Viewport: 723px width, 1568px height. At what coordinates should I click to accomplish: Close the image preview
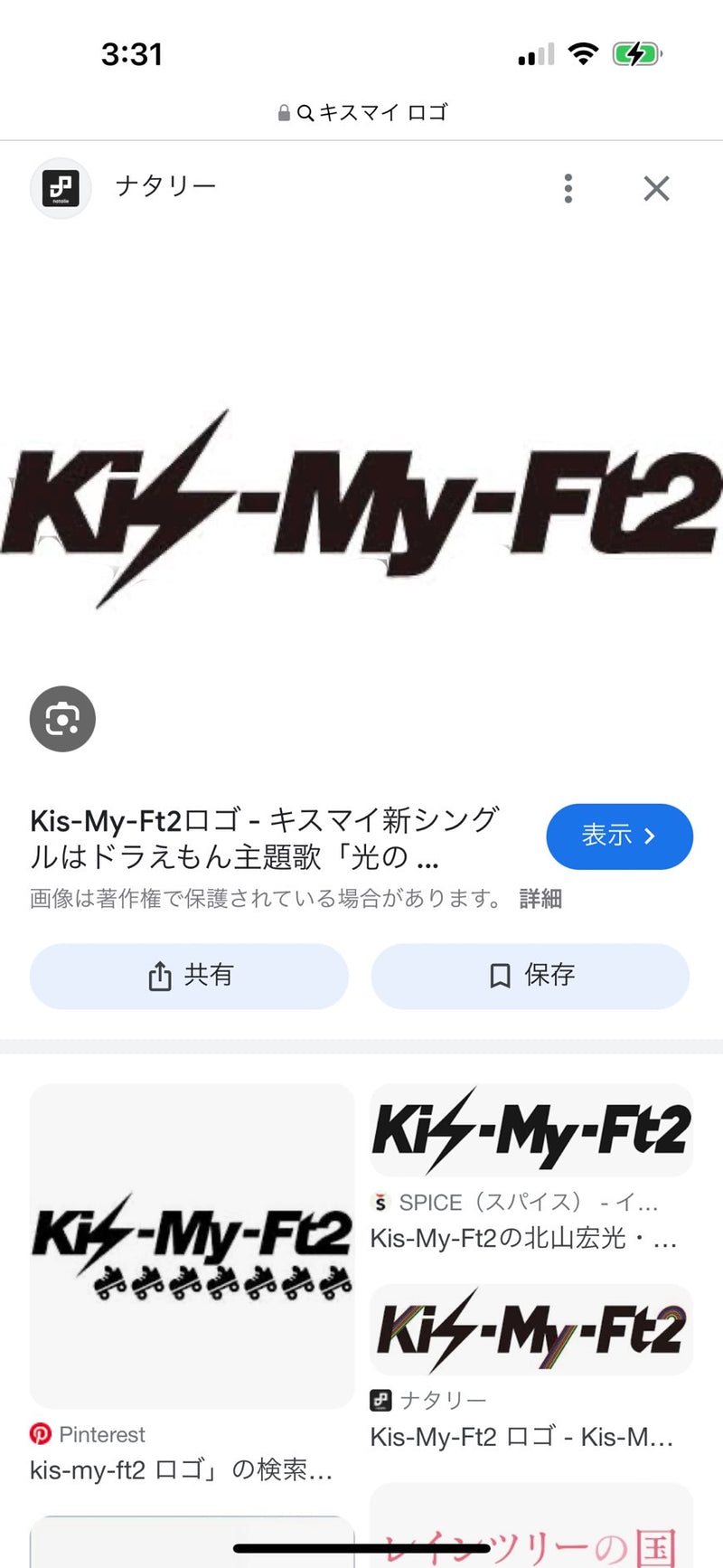coord(656,188)
